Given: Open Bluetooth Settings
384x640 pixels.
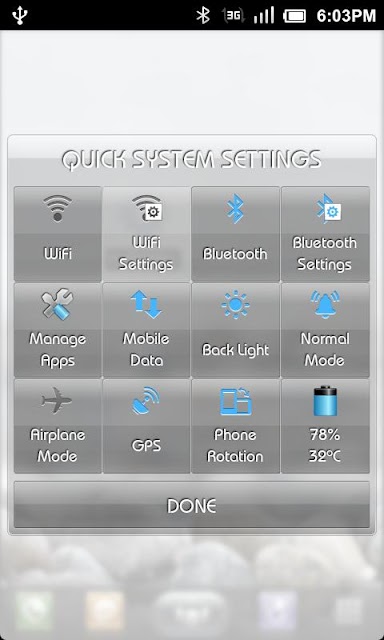Looking at the screenshot, I should (325, 234).
